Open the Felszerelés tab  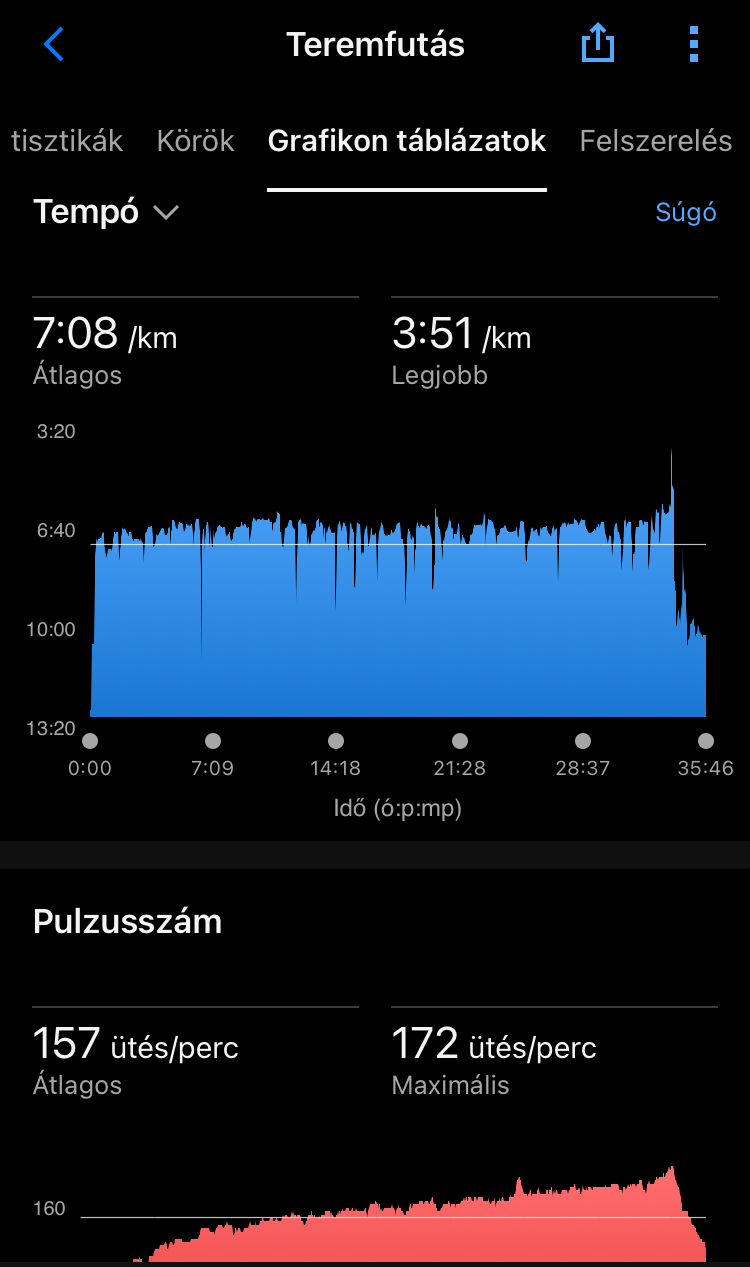coord(656,141)
